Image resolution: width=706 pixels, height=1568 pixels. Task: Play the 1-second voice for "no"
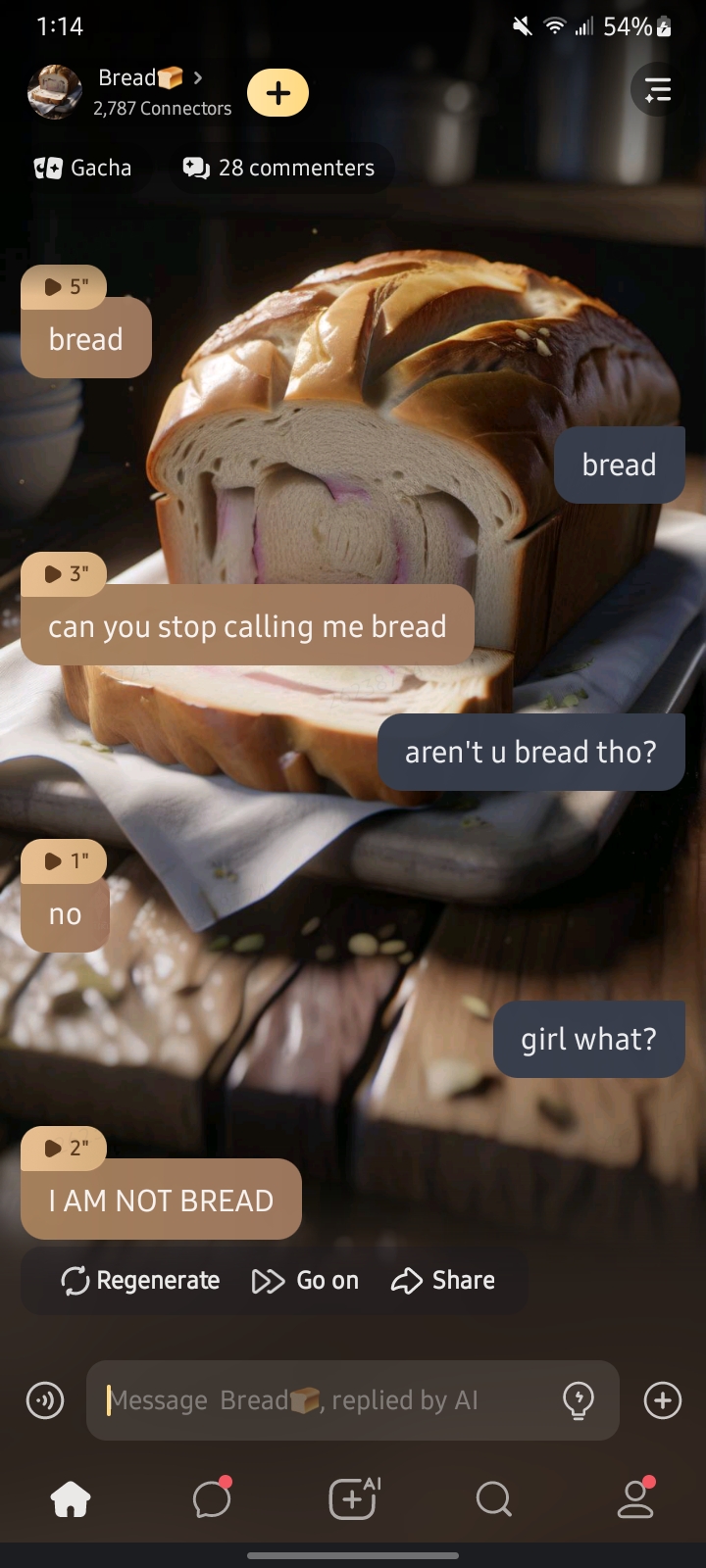pyautogui.click(x=65, y=860)
